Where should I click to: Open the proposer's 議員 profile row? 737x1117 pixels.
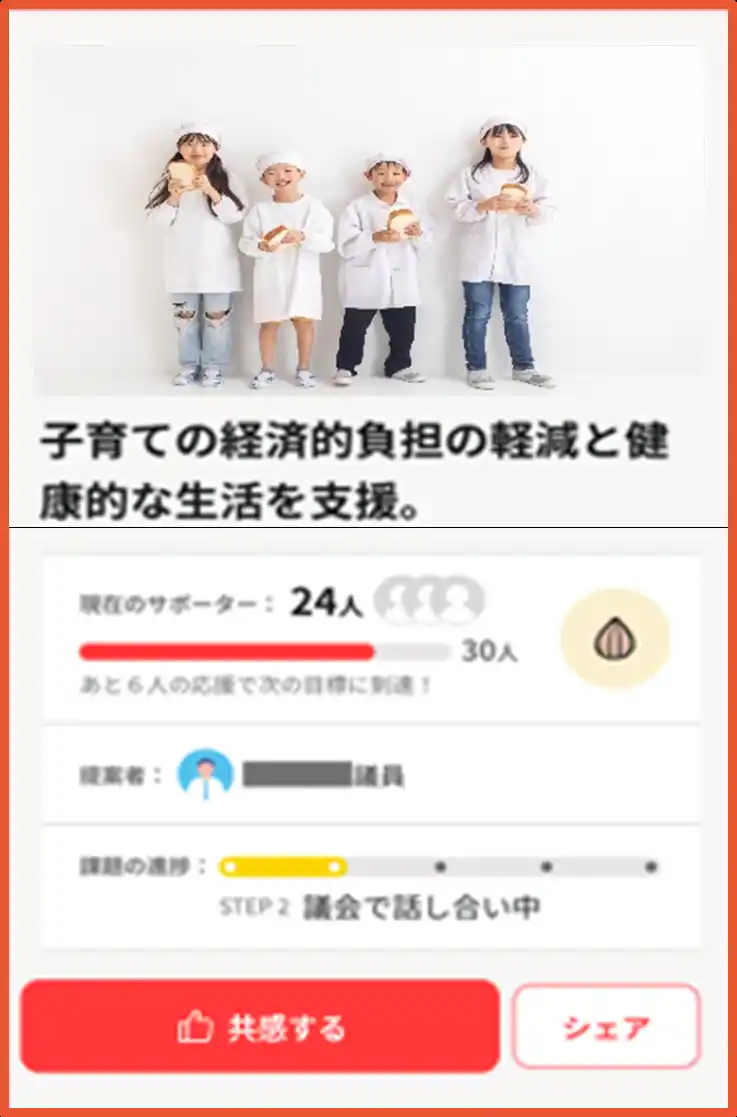[370, 775]
